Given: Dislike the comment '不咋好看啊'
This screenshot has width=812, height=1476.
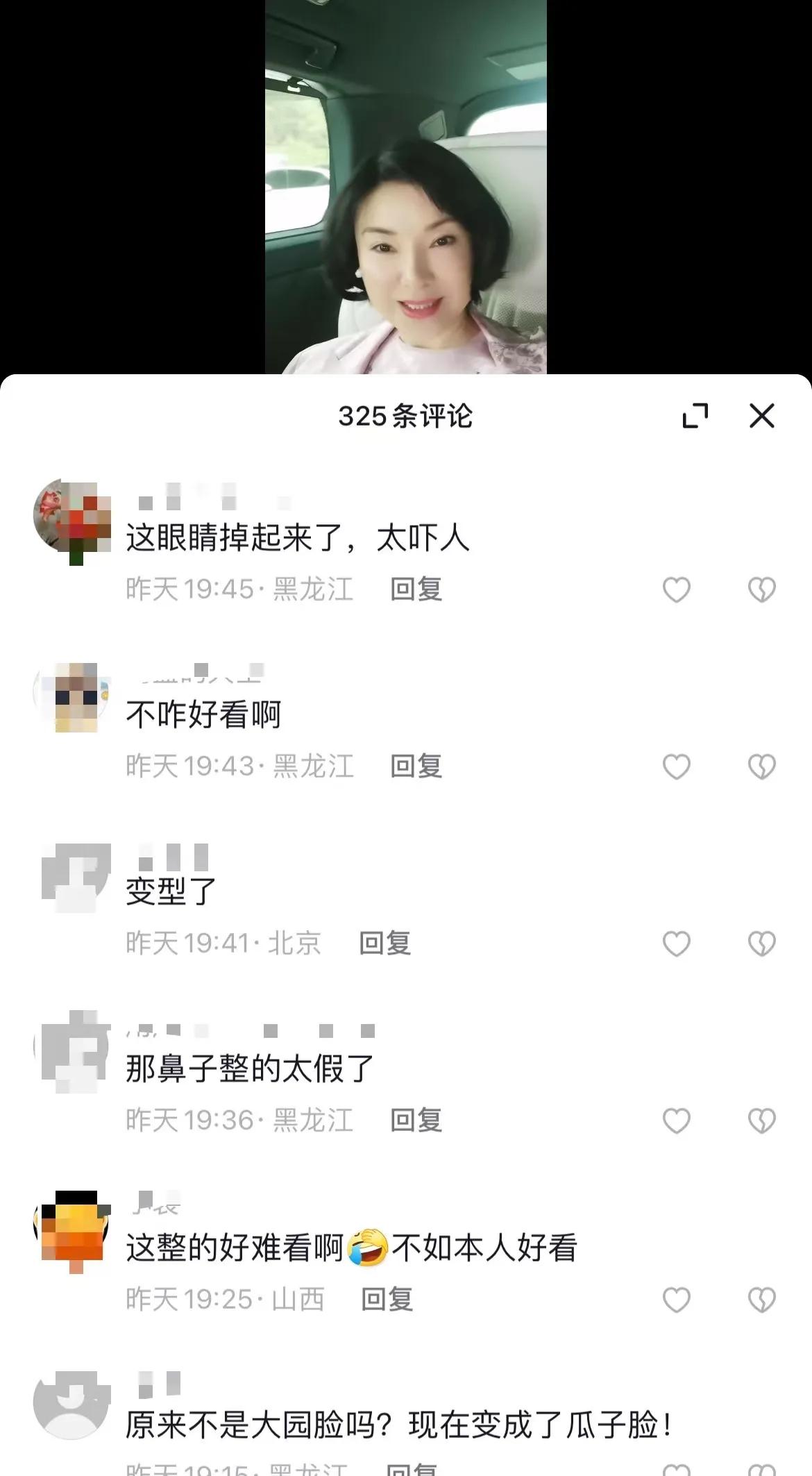Looking at the screenshot, I should pyautogui.click(x=761, y=766).
